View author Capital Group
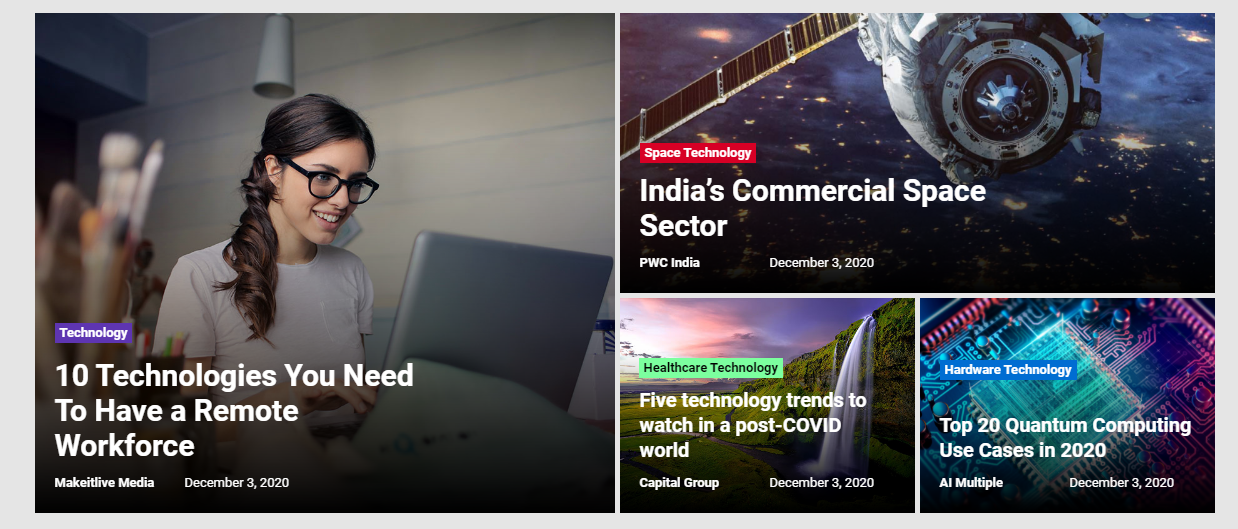The image size is (1238, 529). click(x=678, y=483)
